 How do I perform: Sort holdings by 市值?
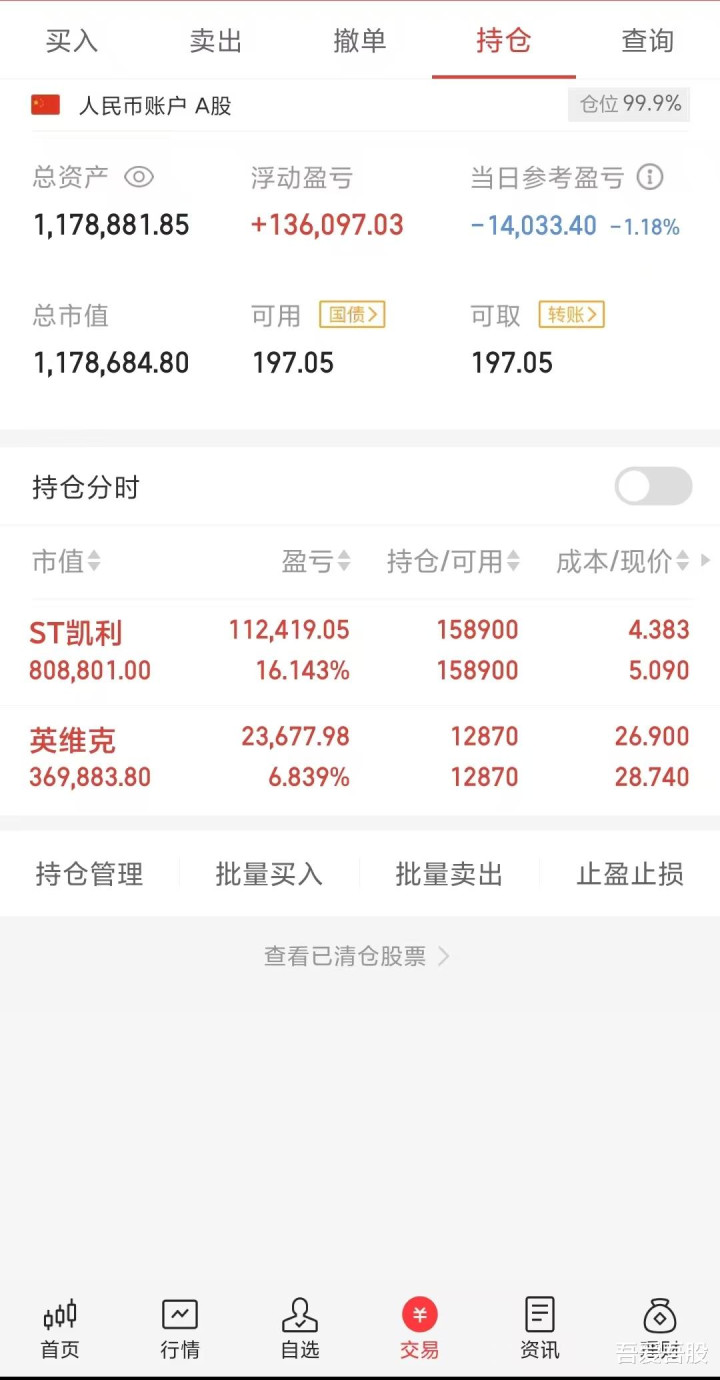(66, 562)
